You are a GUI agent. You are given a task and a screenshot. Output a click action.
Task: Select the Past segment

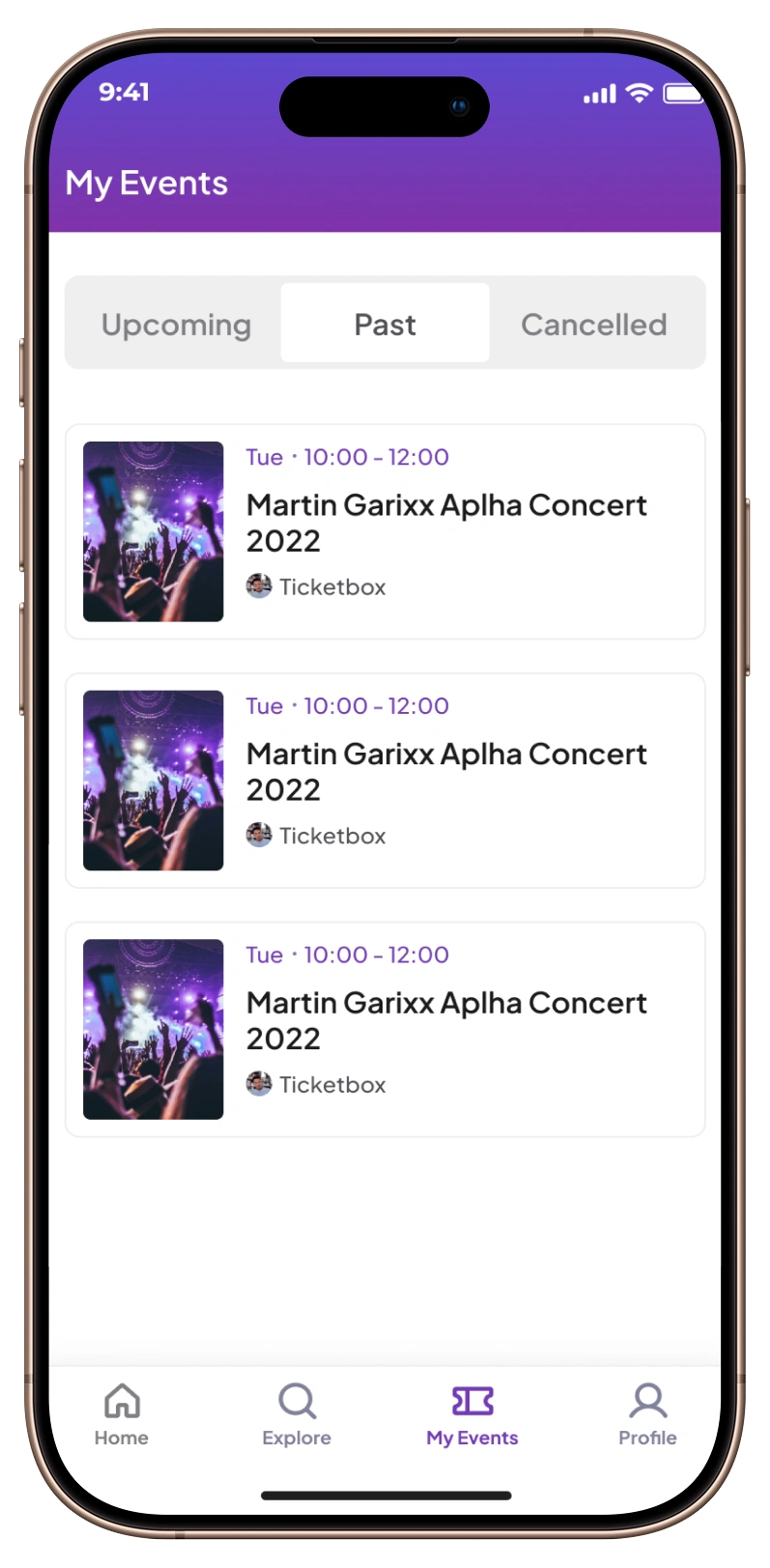click(x=385, y=325)
